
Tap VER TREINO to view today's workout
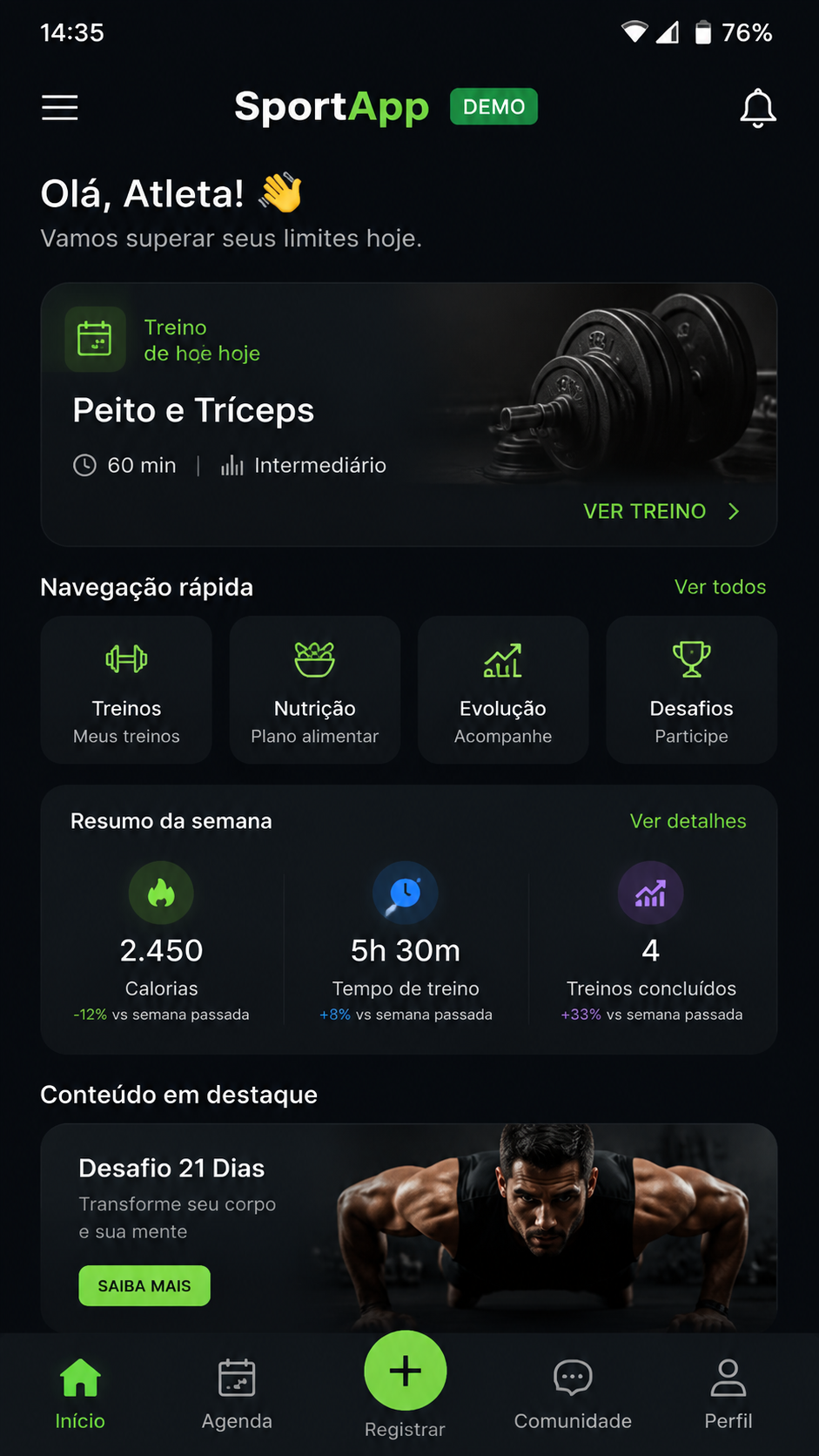(x=661, y=511)
